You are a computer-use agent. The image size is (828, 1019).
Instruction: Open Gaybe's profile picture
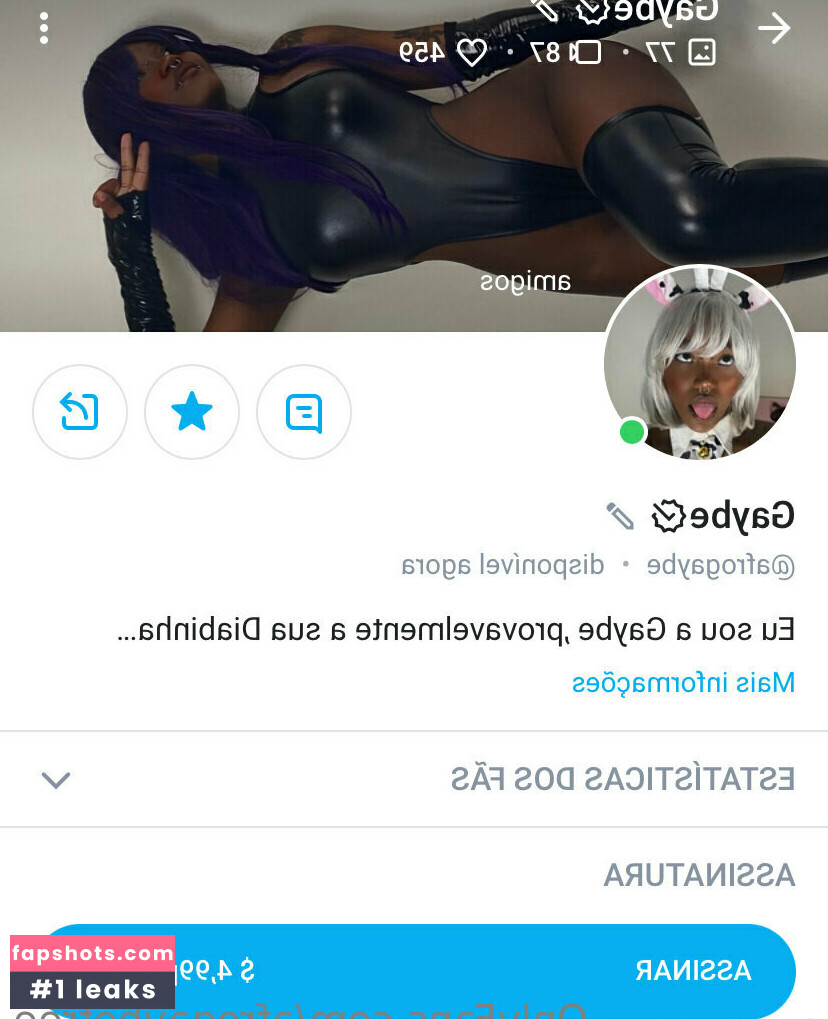click(700, 364)
